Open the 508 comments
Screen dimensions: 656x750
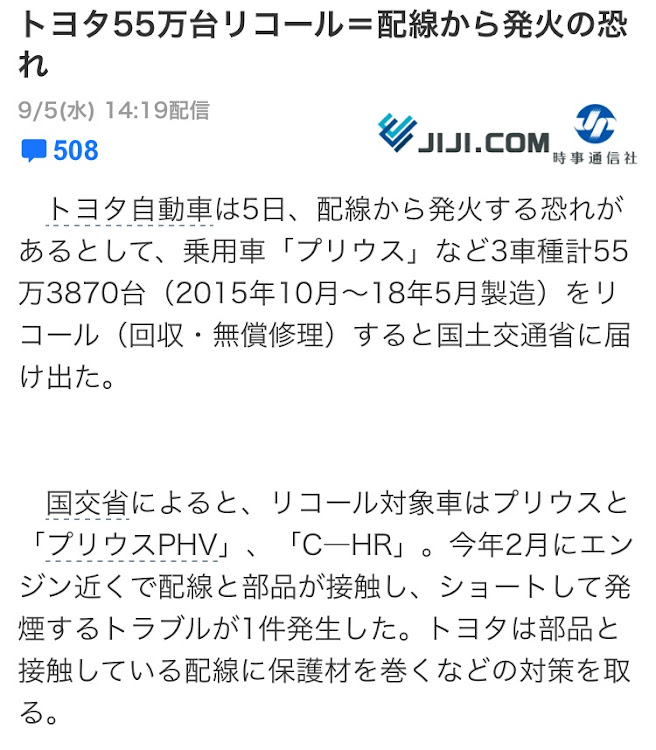tap(60, 151)
